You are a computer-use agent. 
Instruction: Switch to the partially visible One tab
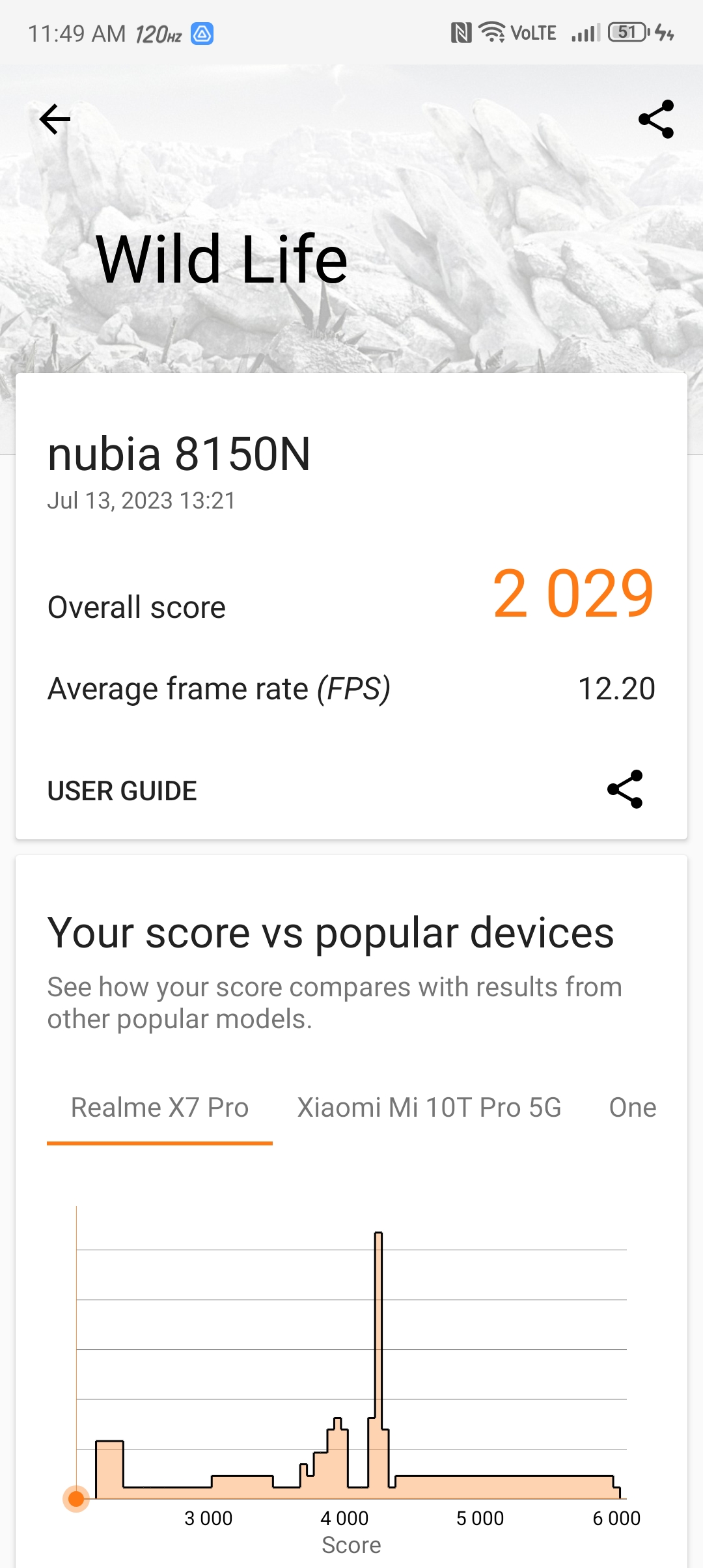pos(632,1108)
